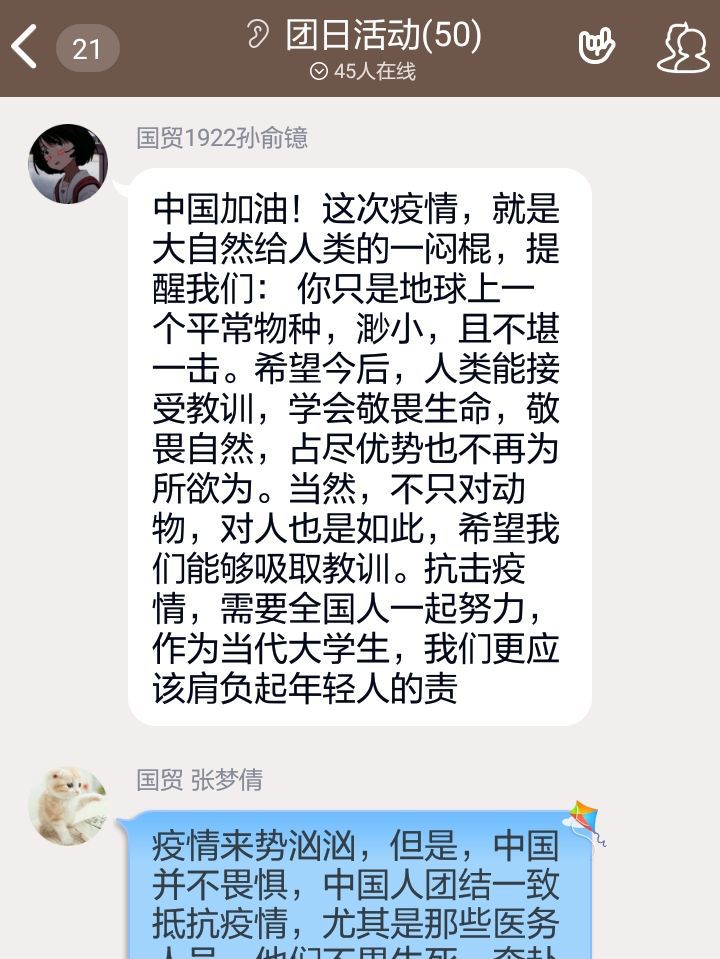Open group members profile icon
Screen dimensions: 720x959
click(x=682, y=47)
